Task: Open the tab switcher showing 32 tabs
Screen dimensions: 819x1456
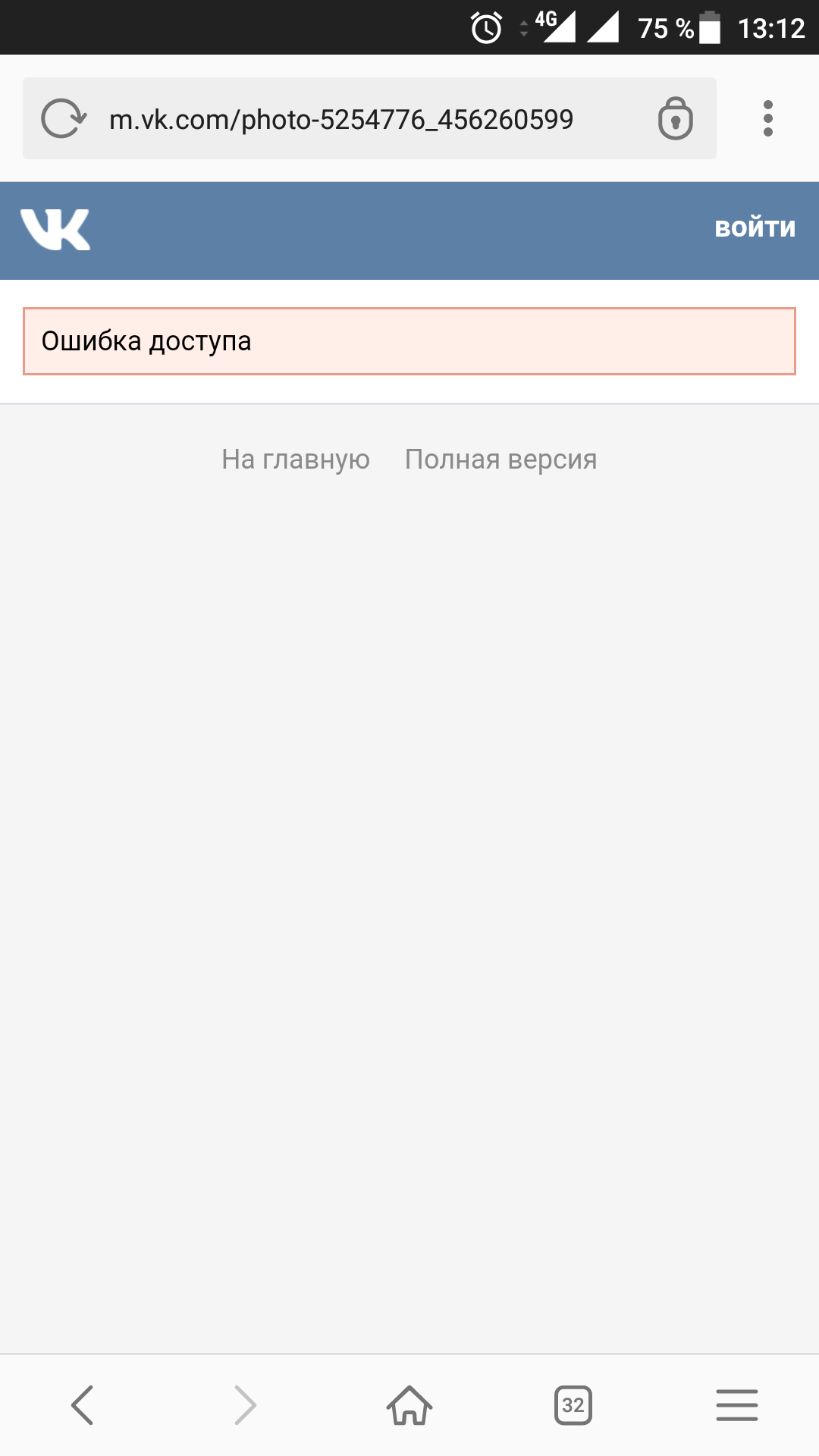Action: 573,1405
